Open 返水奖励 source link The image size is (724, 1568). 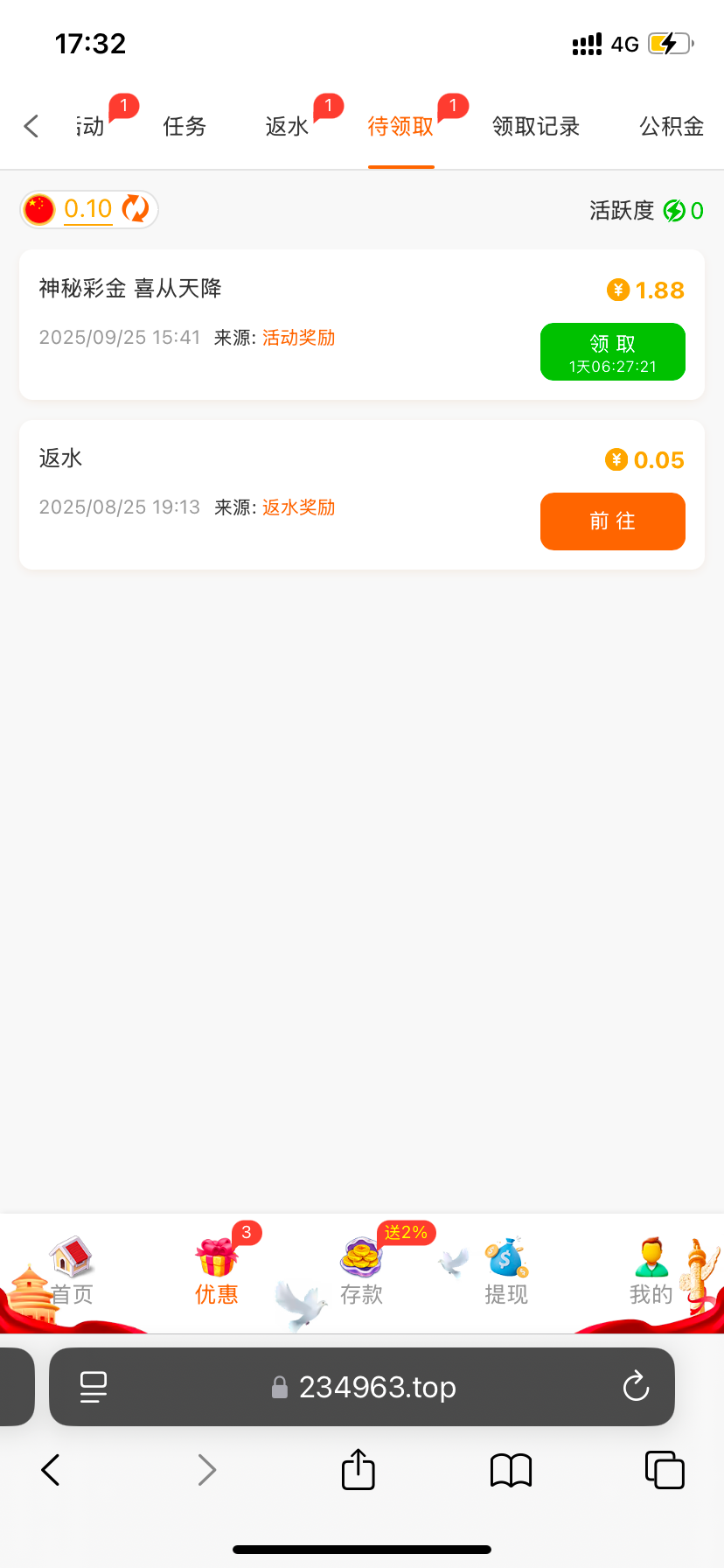(298, 507)
